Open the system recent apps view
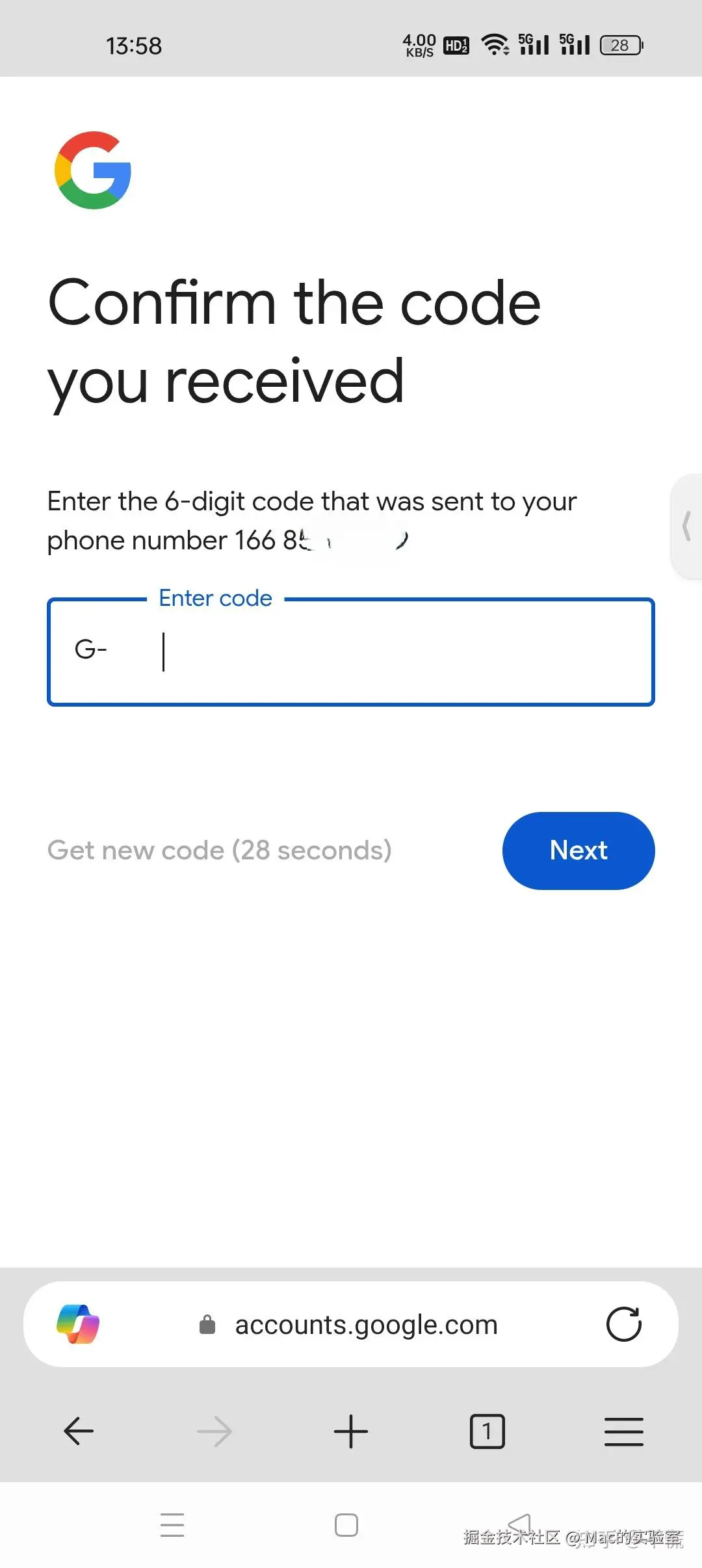702x1568 pixels. click(172, 1524)
